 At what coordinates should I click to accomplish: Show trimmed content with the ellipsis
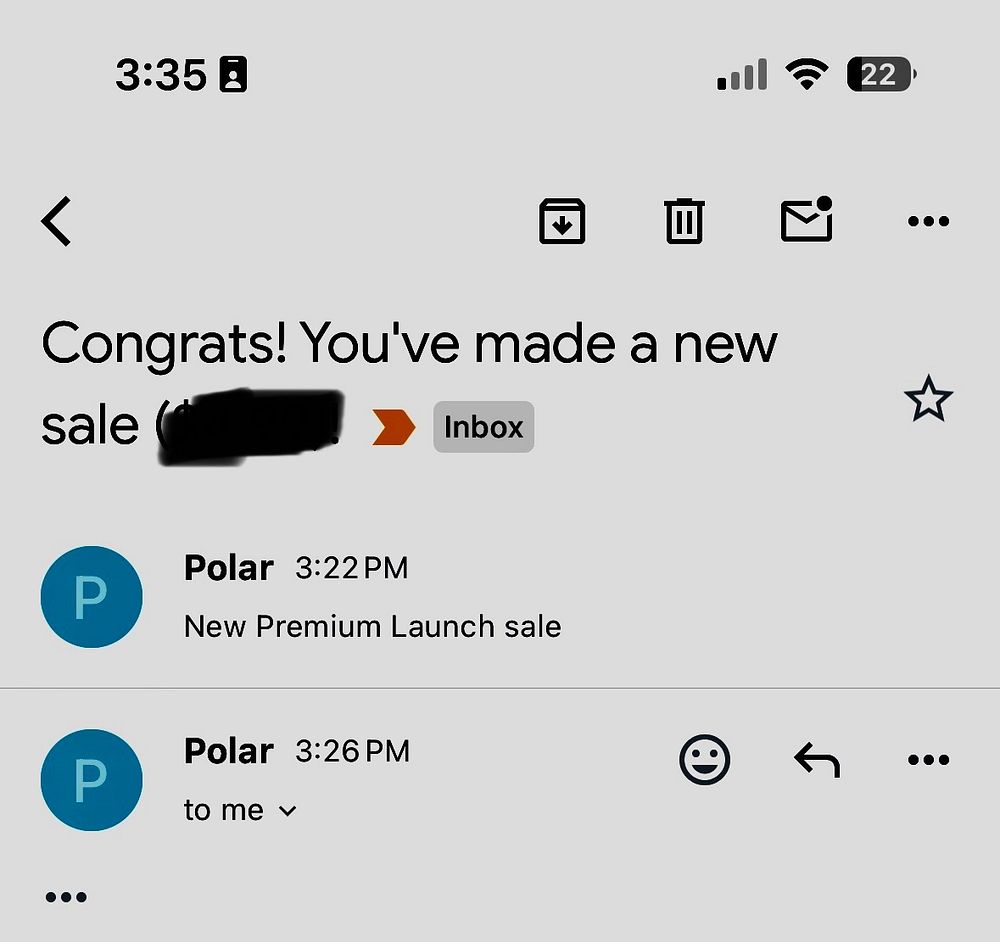(x=66, y=897)
